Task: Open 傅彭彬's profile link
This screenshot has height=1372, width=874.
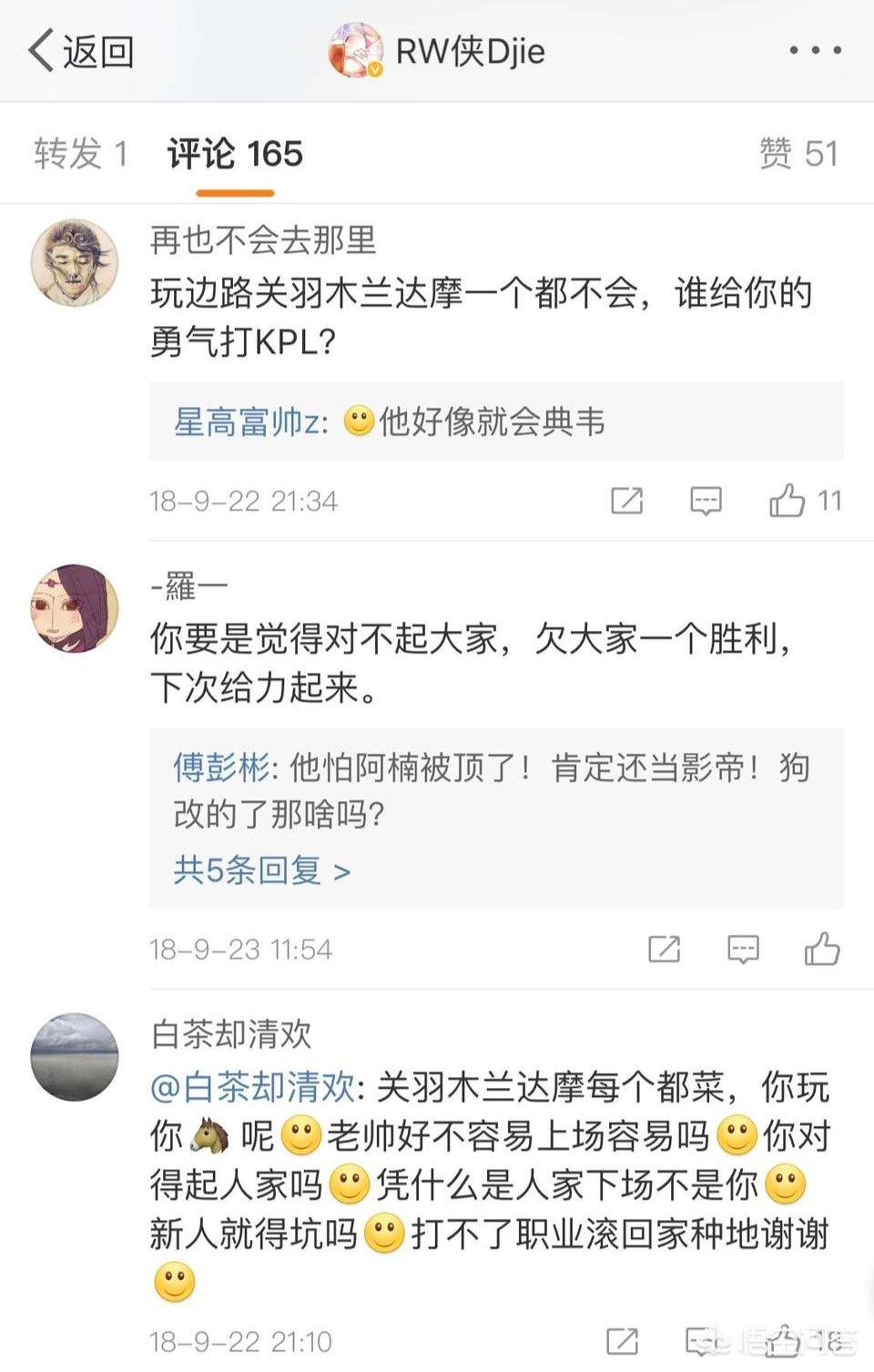Action: [221, 768]
